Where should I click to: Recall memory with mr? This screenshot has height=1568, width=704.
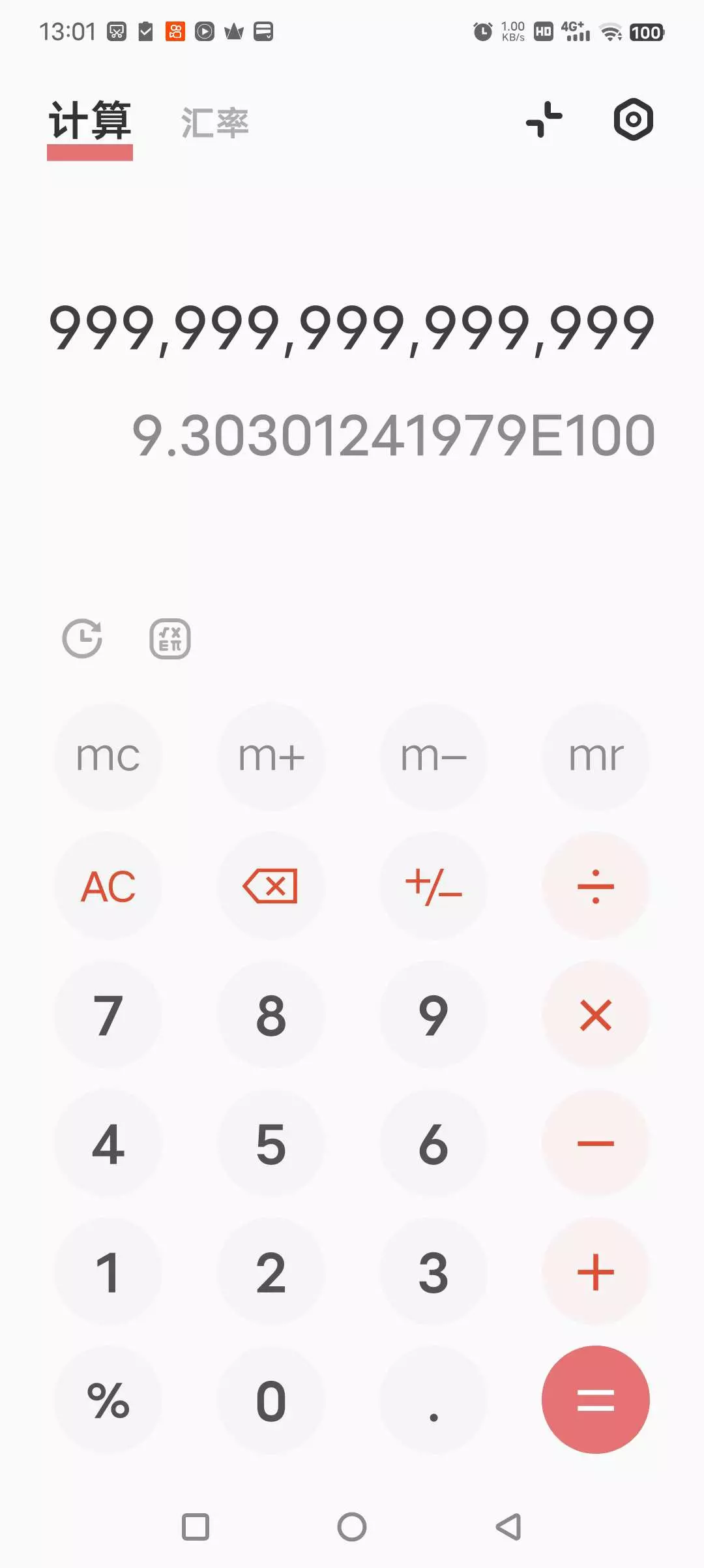(x=596, y=757)
